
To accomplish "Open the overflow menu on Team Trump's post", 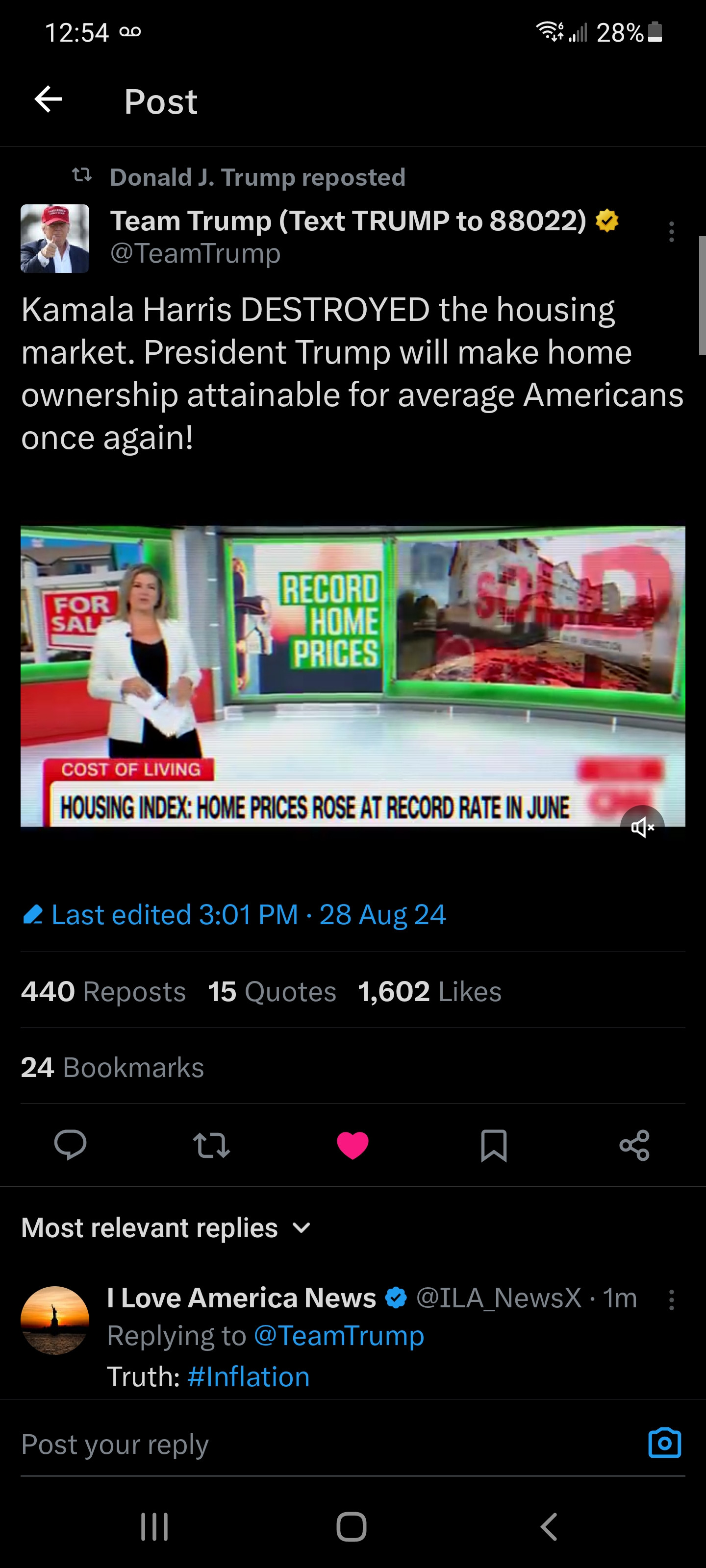I will point(671,232).
